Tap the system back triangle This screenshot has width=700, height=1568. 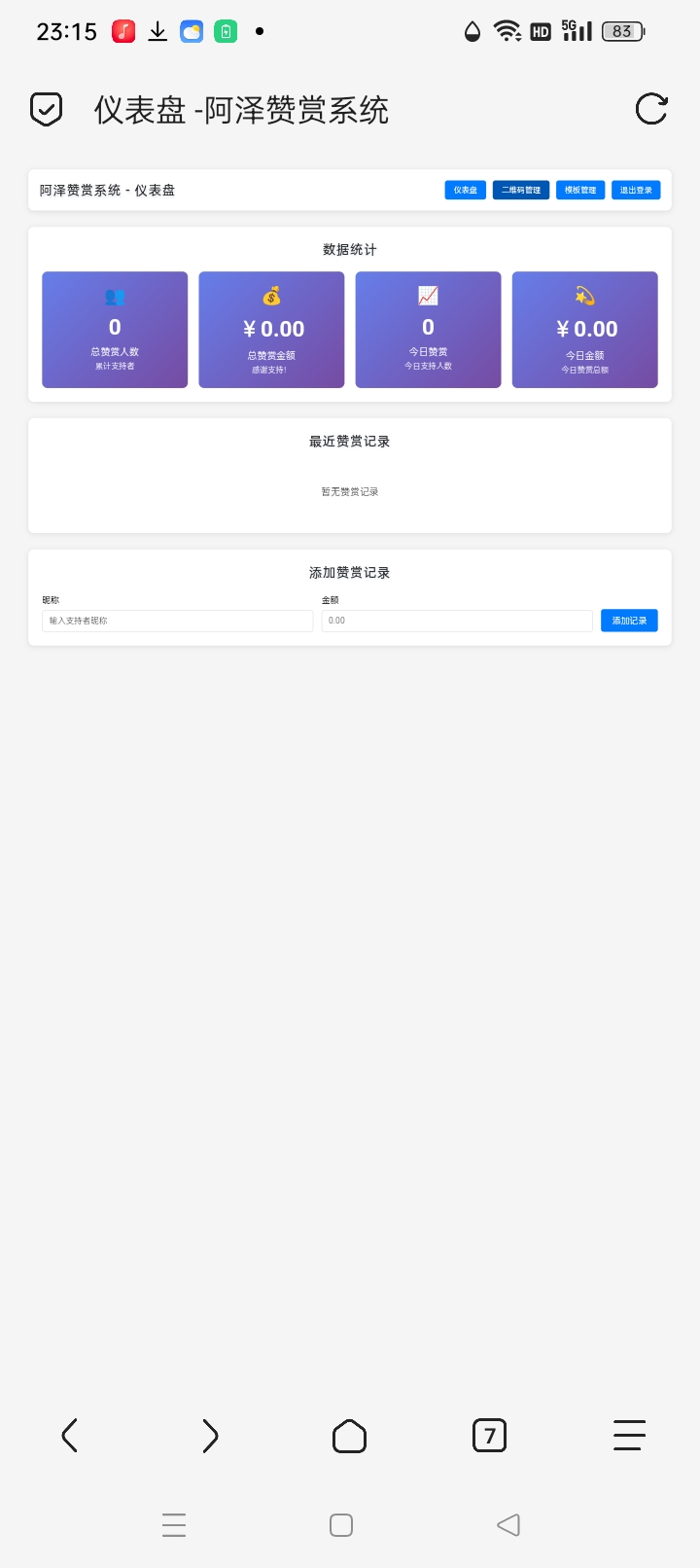click(x=508, y=1525)
